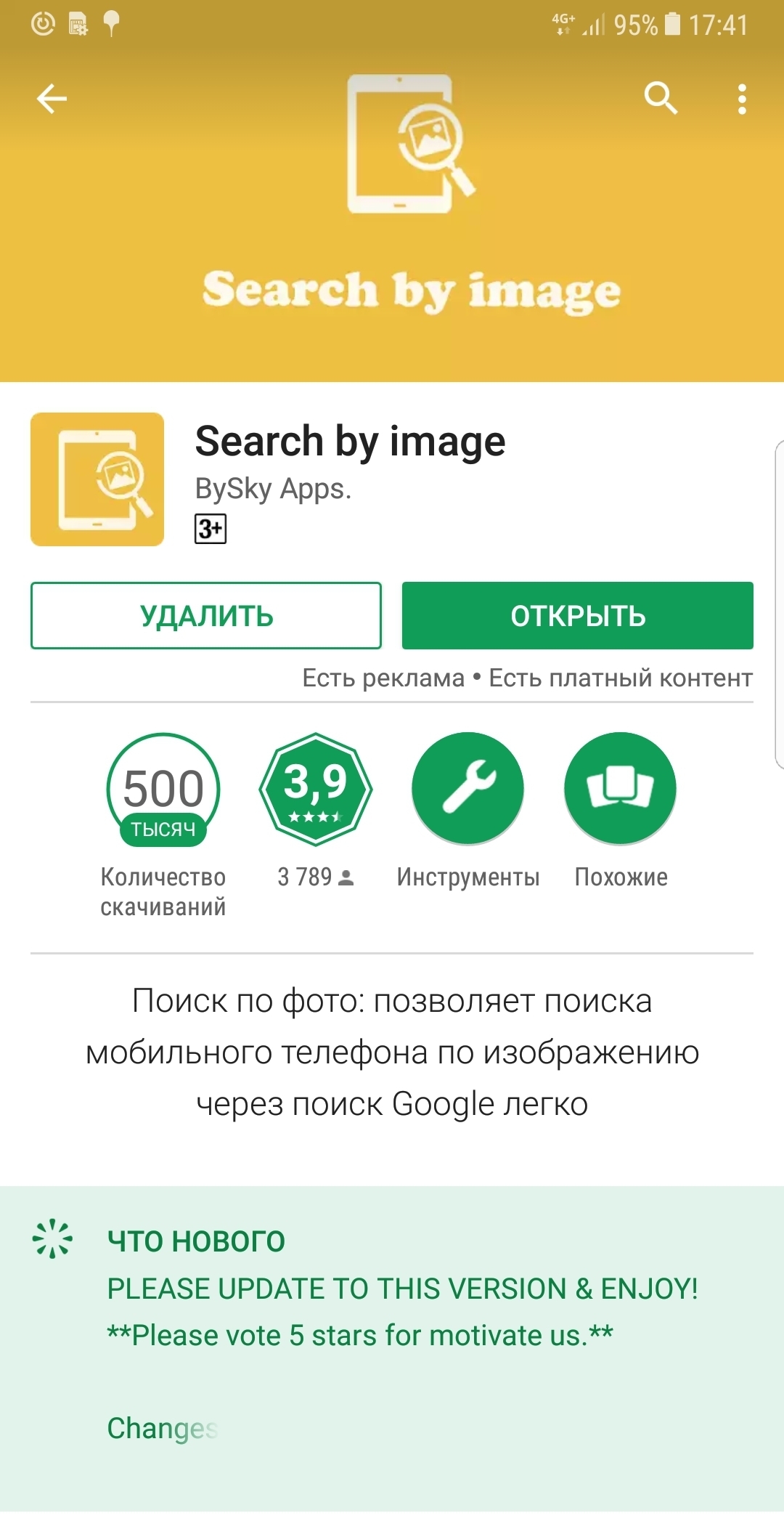
Task: Show similar apps via Похожие
Action: coord(620,789)
